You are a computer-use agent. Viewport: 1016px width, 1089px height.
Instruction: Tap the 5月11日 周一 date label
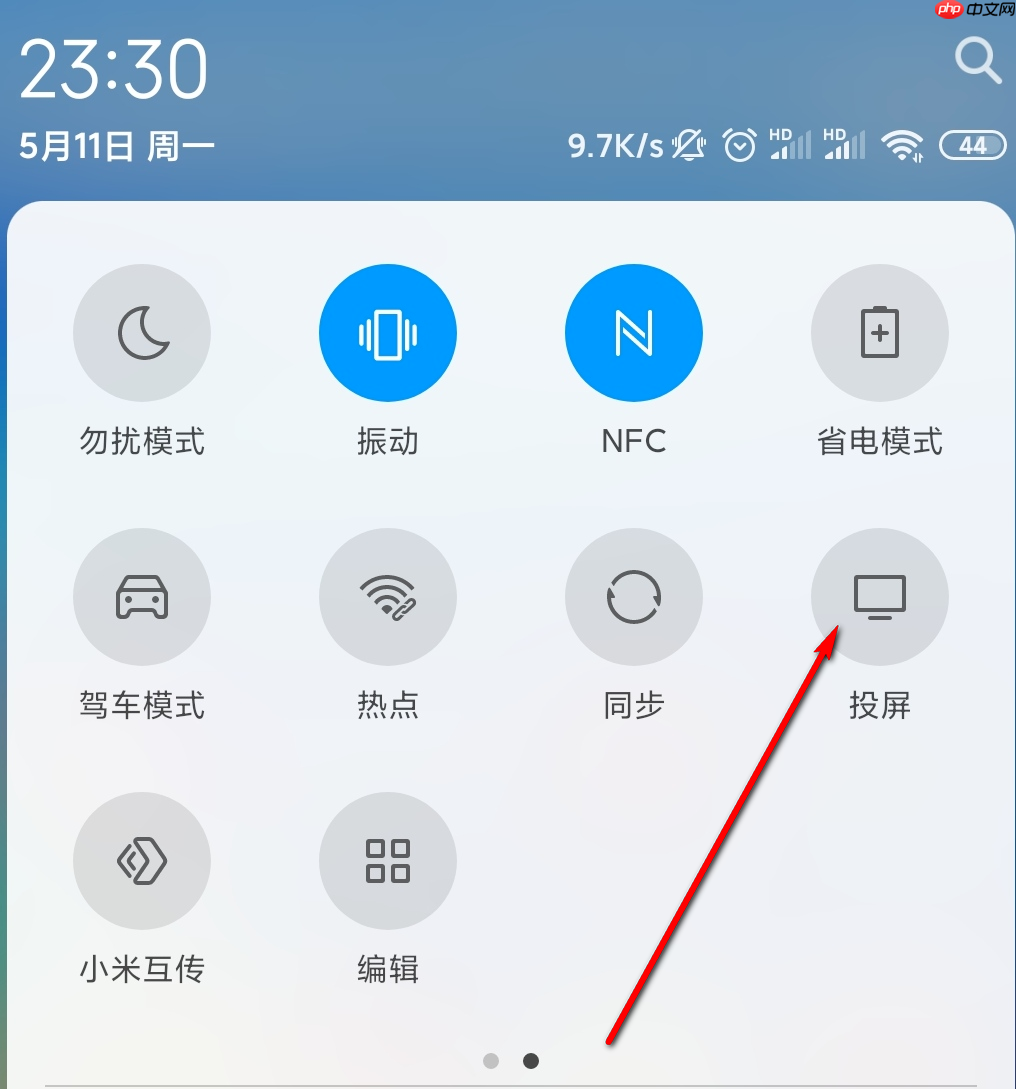(116, 146)
